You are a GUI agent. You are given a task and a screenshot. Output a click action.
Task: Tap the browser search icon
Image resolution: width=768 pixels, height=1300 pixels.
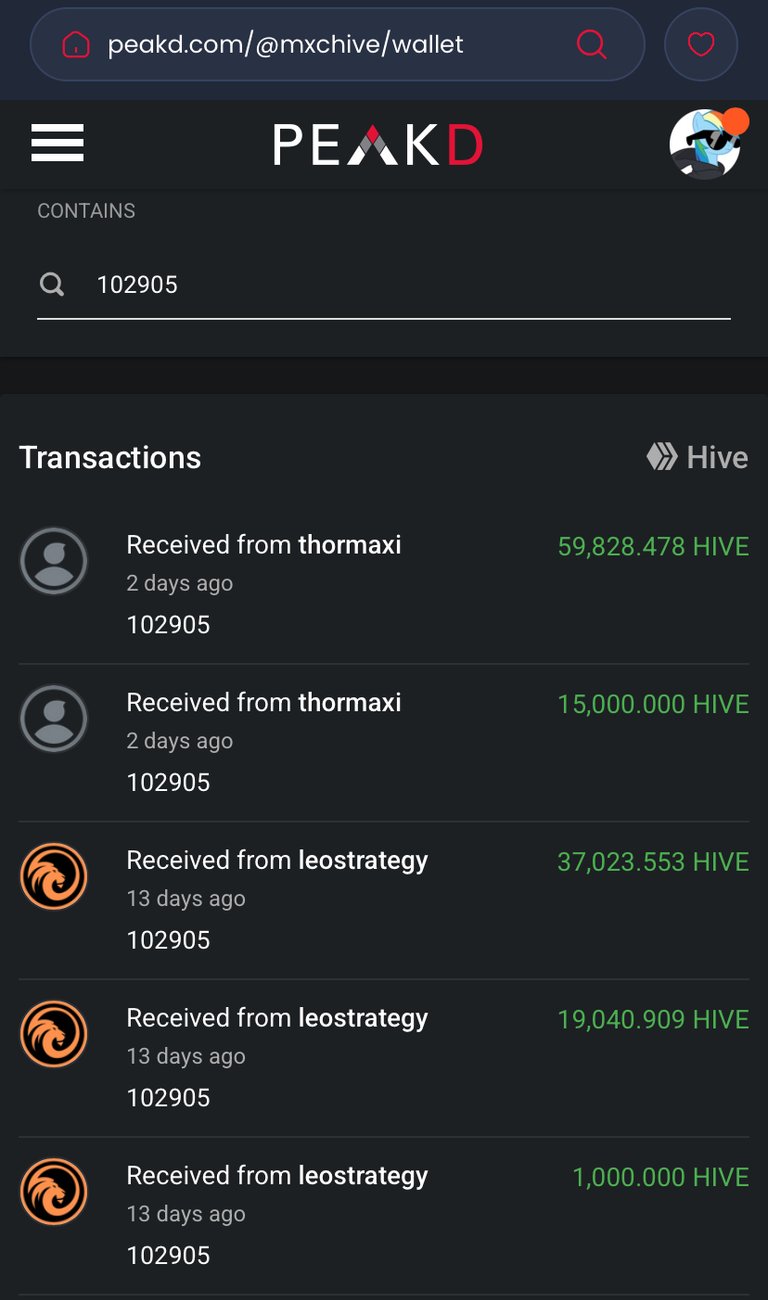[x=592, y=45]
